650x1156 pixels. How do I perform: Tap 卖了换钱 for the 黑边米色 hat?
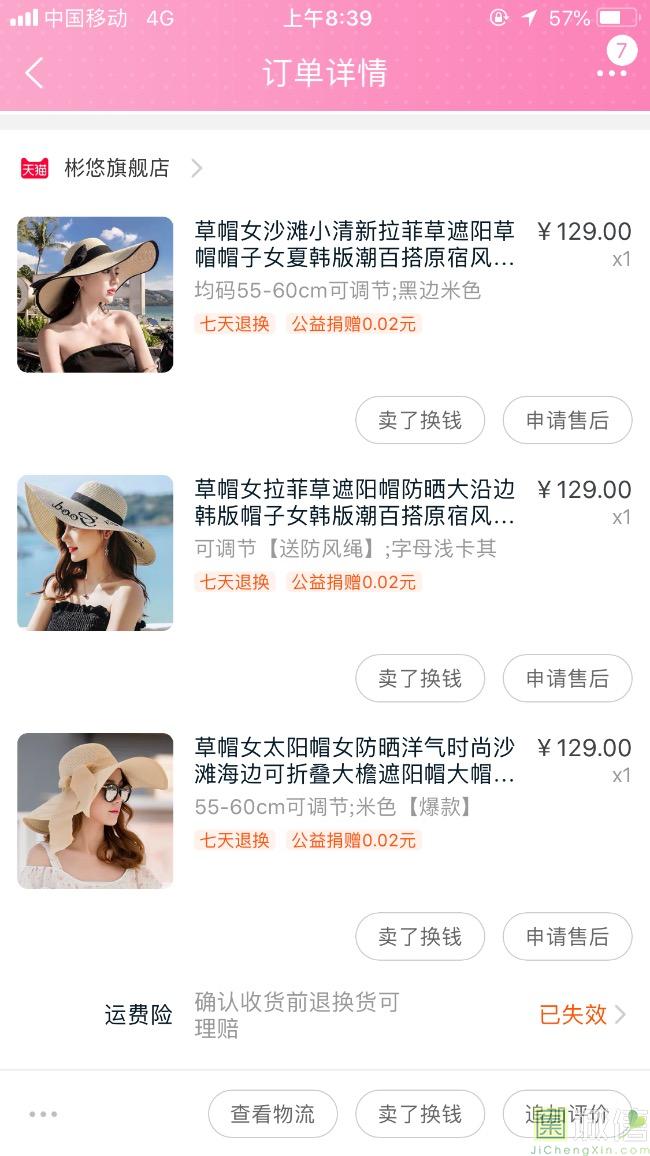[x=420, y=421]
